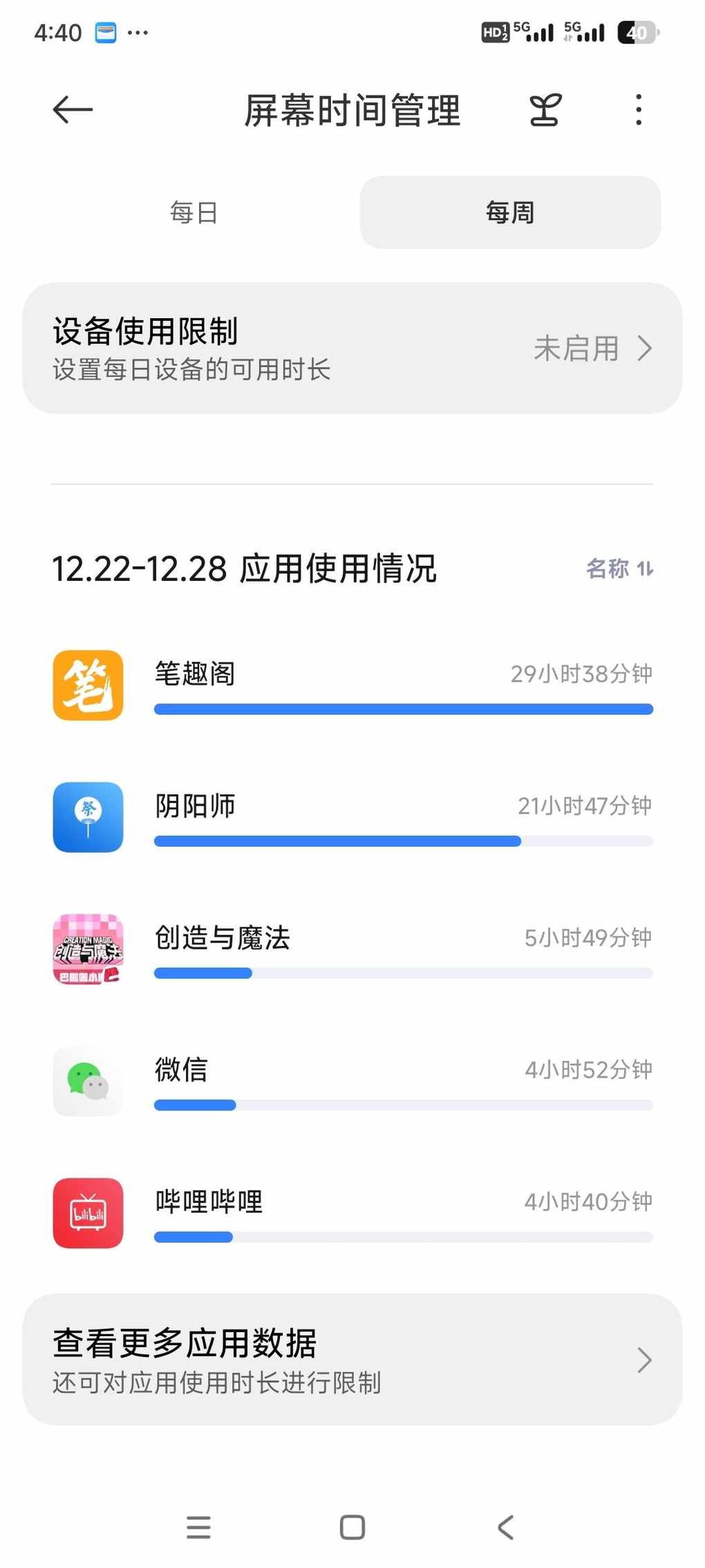705x1568 pixels.
Task: View 阴阳师 usage details
Action: [352, 818]
